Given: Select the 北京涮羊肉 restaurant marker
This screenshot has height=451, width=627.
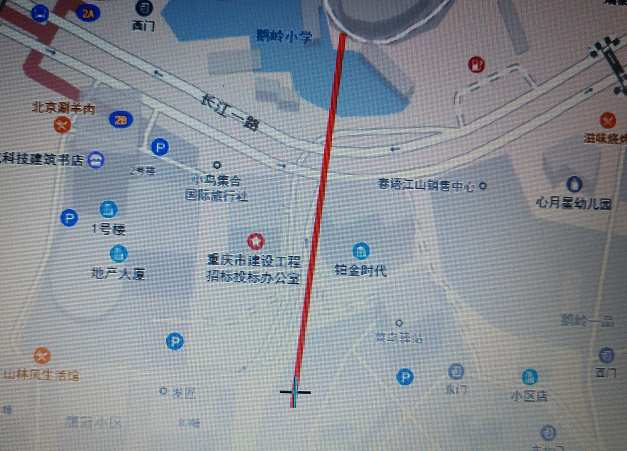Looking at the screenshot, I should [62, 124].
